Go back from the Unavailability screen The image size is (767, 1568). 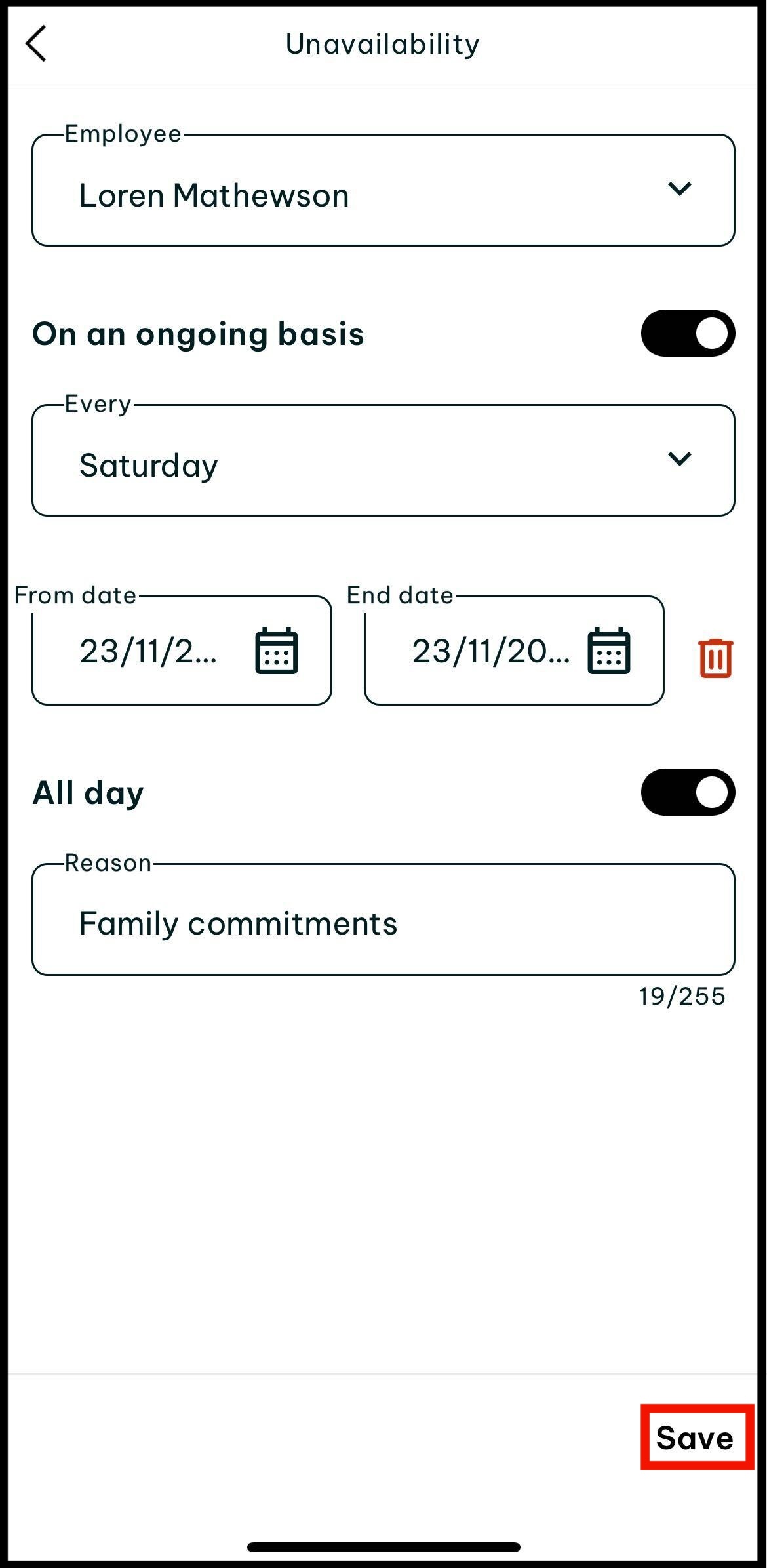(37, 44)
